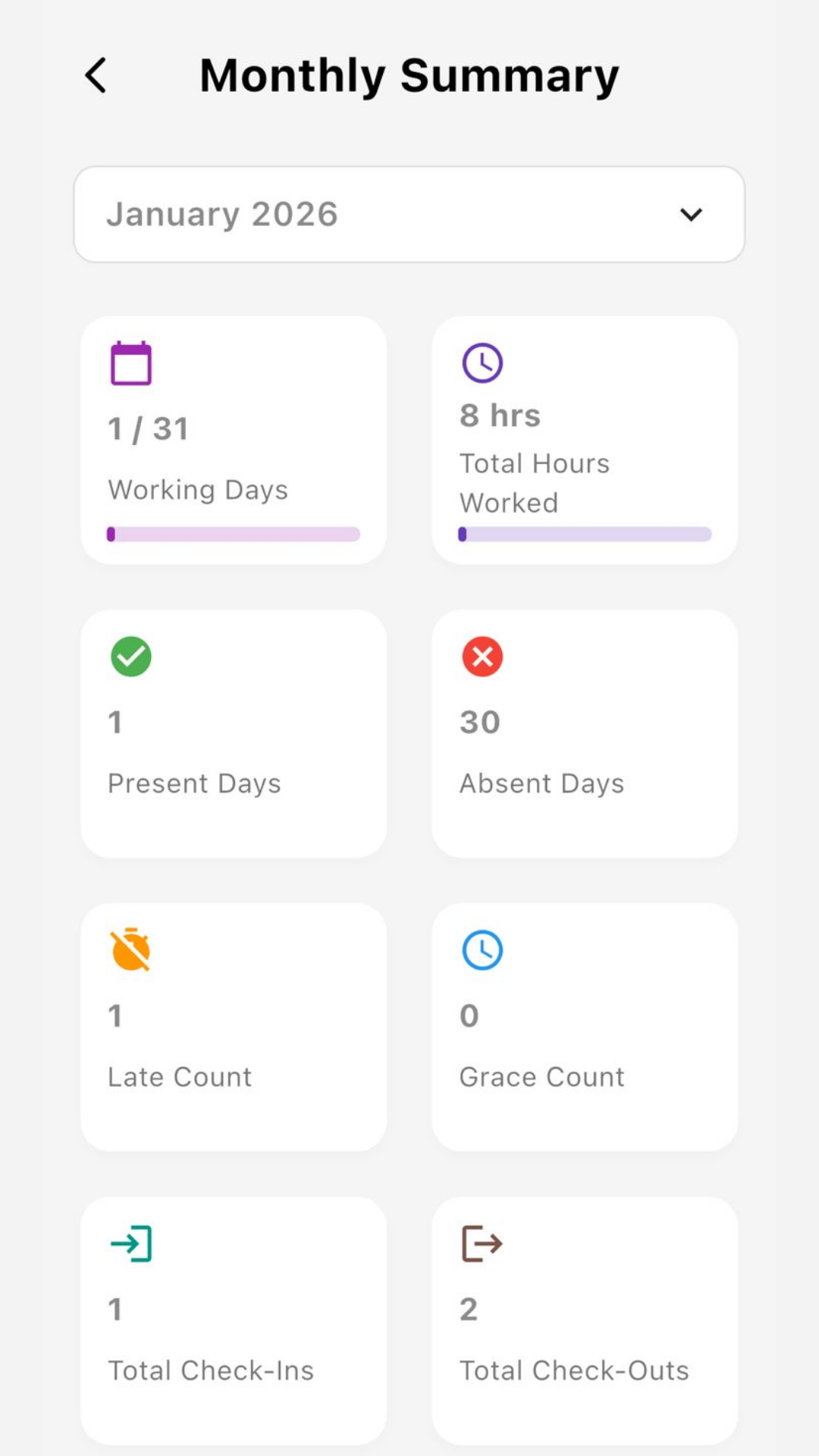
Task: Select the green check icon for Present Days
Action: (x=130, y=657)
